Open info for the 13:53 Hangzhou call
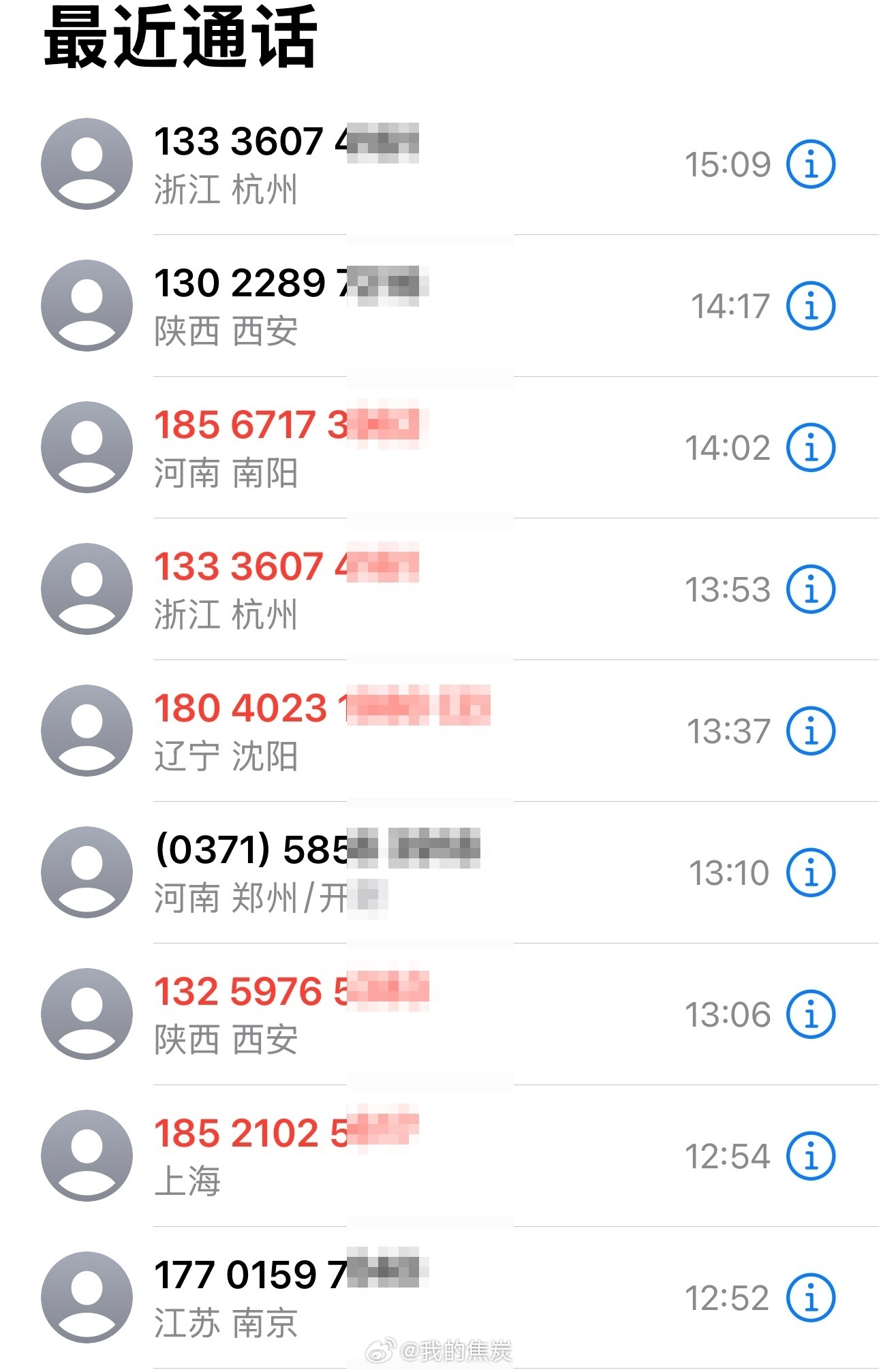879x1372 pixels. tap(812, 590)
